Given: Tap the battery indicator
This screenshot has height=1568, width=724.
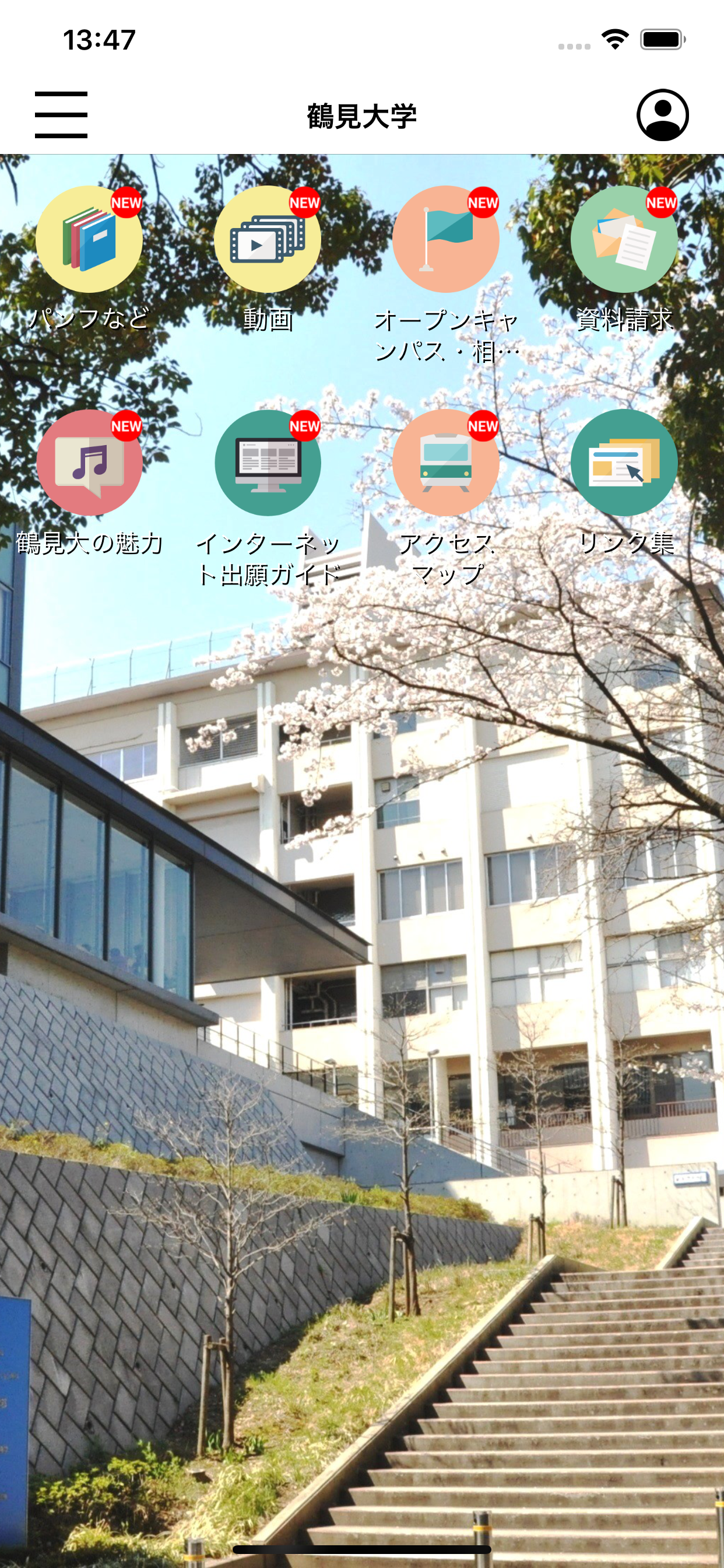Looking at the screenshot, I should point(663,38).
